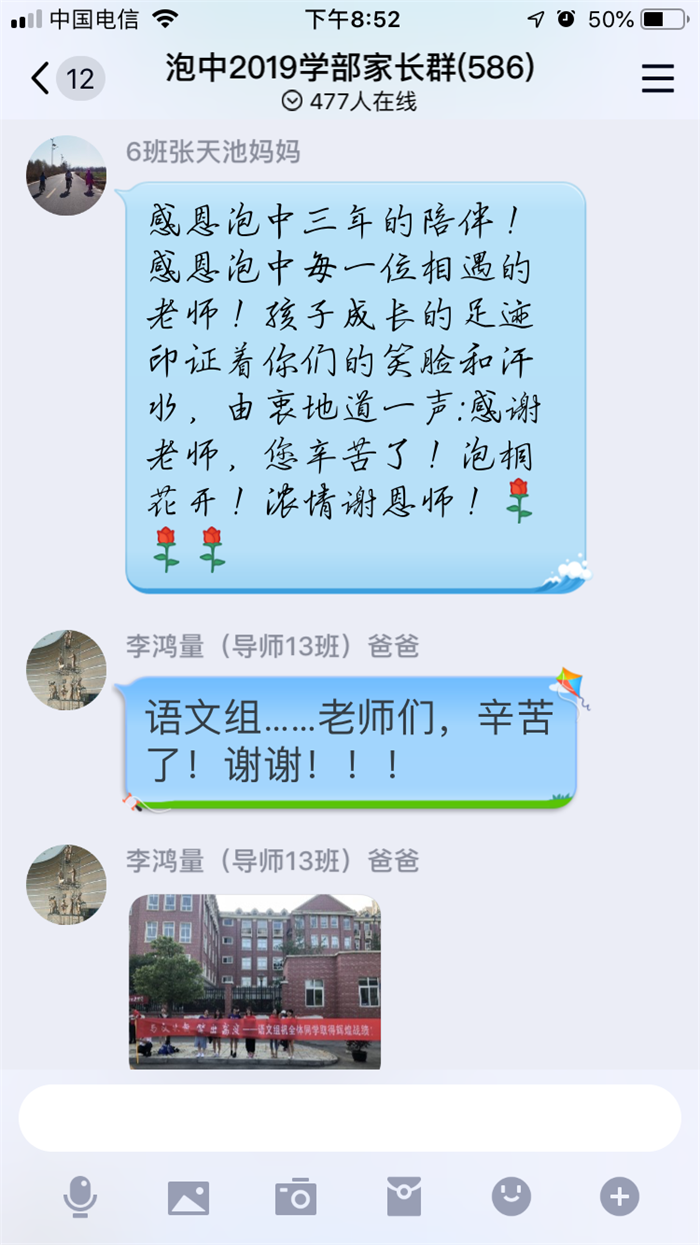Open the emoji sticker panel

[511, 1196]
